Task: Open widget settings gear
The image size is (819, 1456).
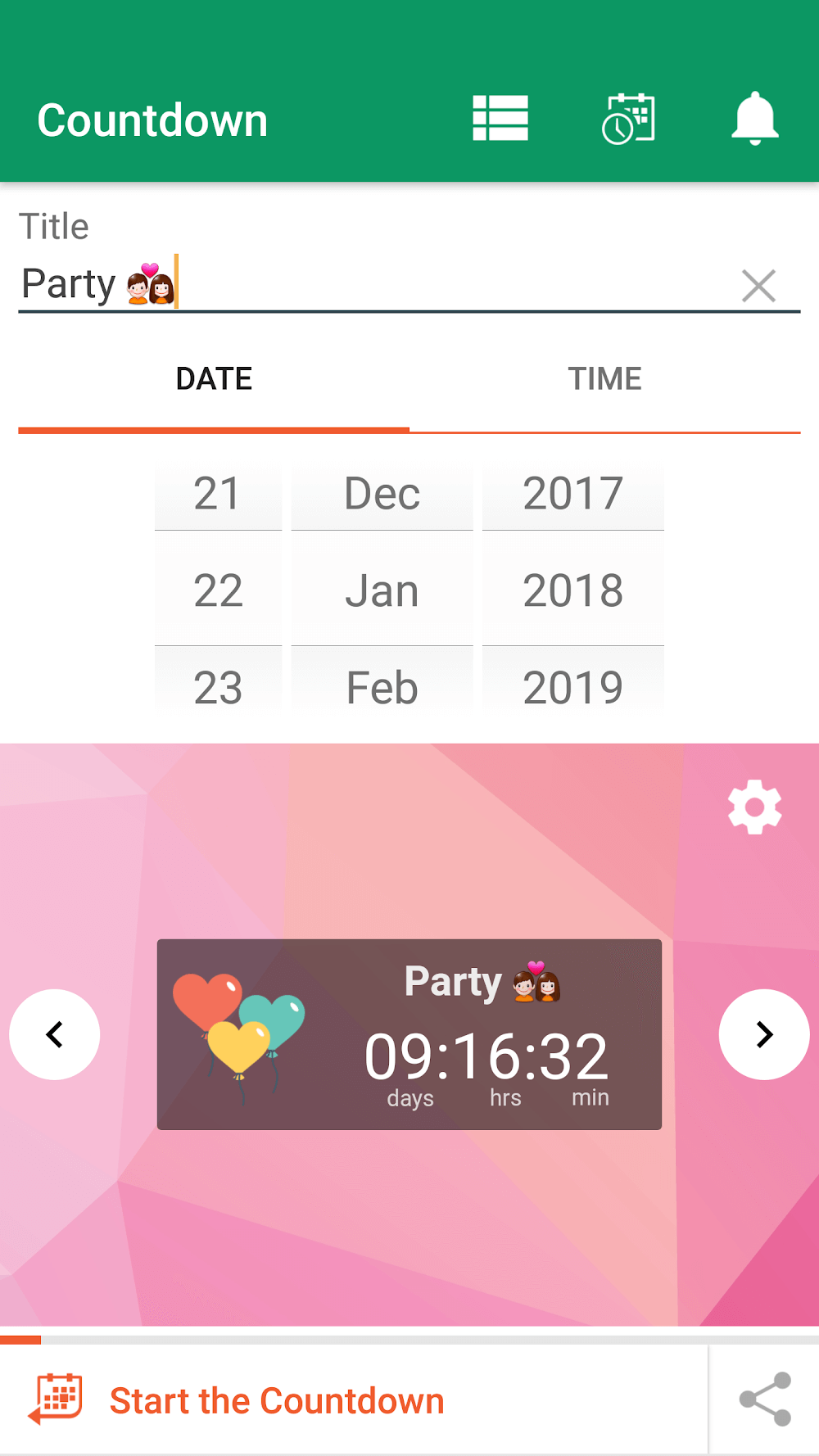Action: click(754, 807)
